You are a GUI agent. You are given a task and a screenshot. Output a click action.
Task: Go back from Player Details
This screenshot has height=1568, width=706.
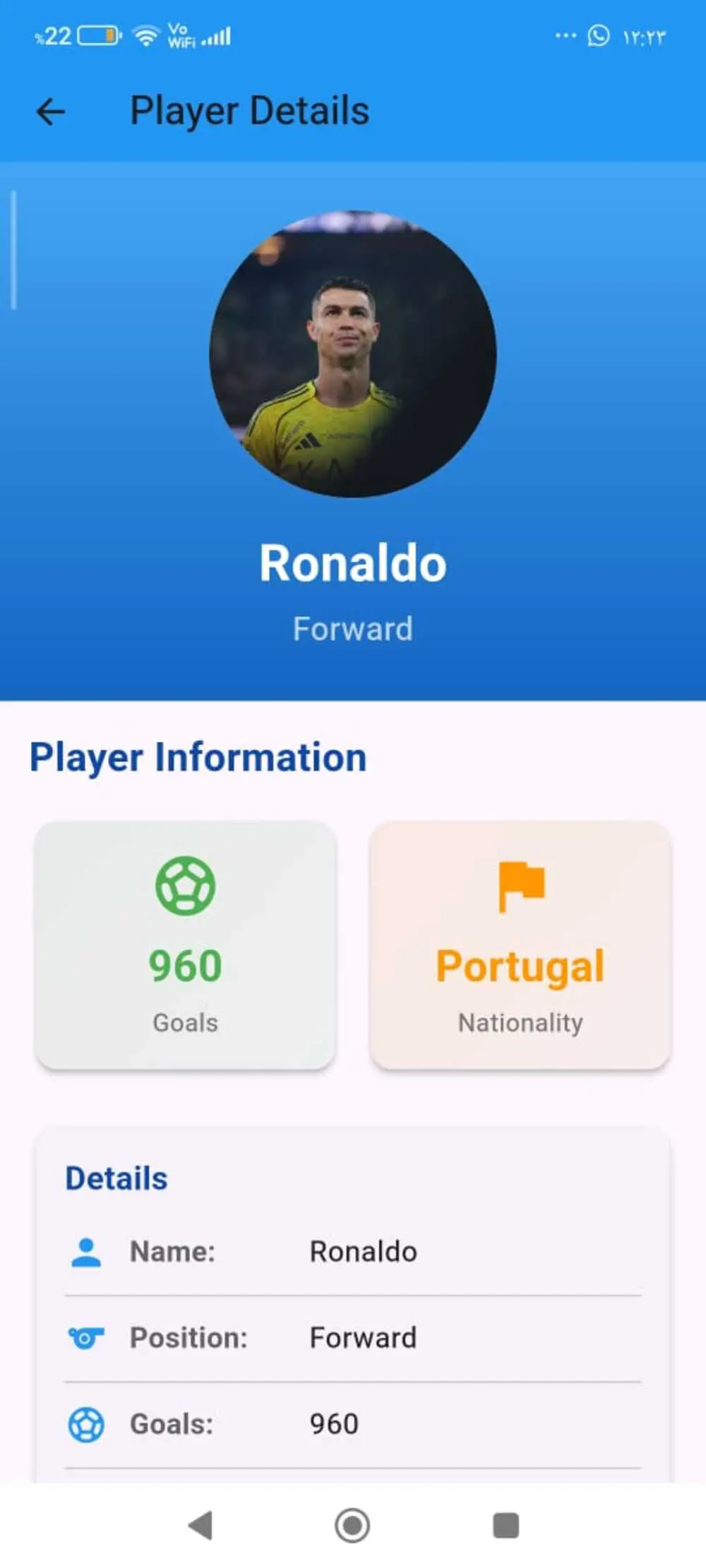click(x=51, y=111)
